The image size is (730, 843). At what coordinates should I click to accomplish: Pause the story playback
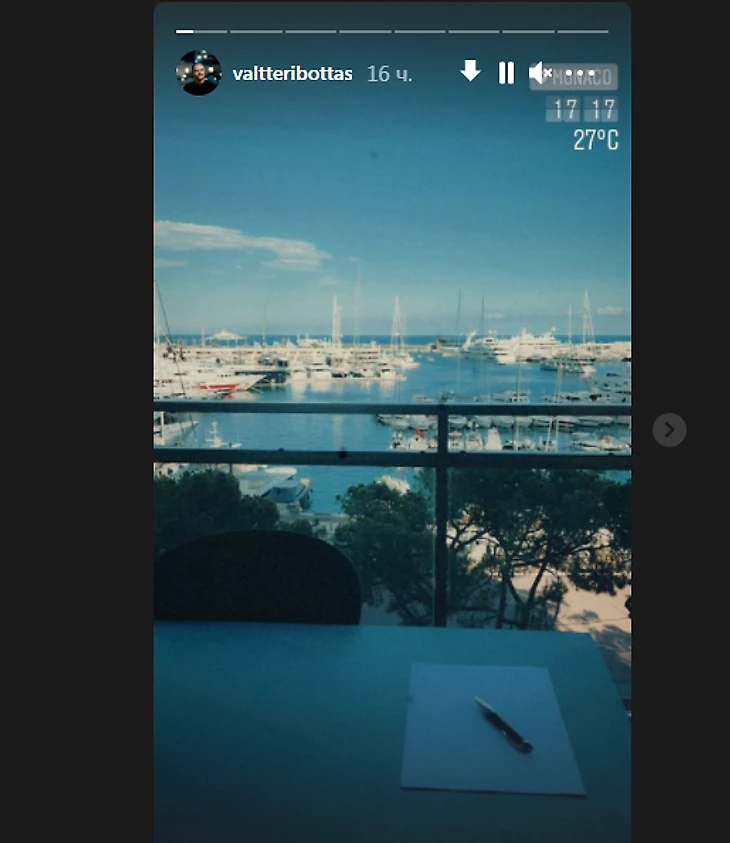point(506,73)
